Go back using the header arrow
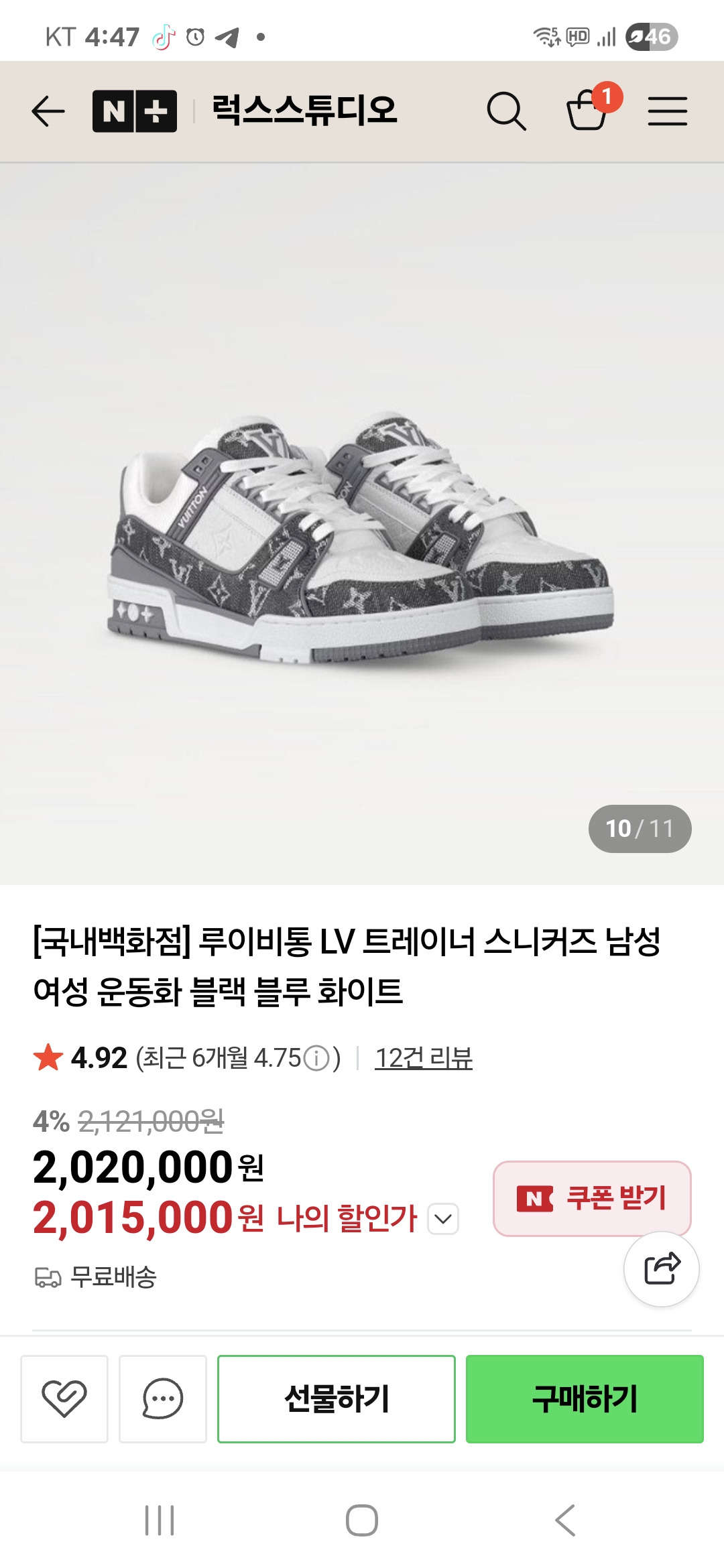This screenshot has height=1568, width=724. pyautogui.click(x=48, y=111)
